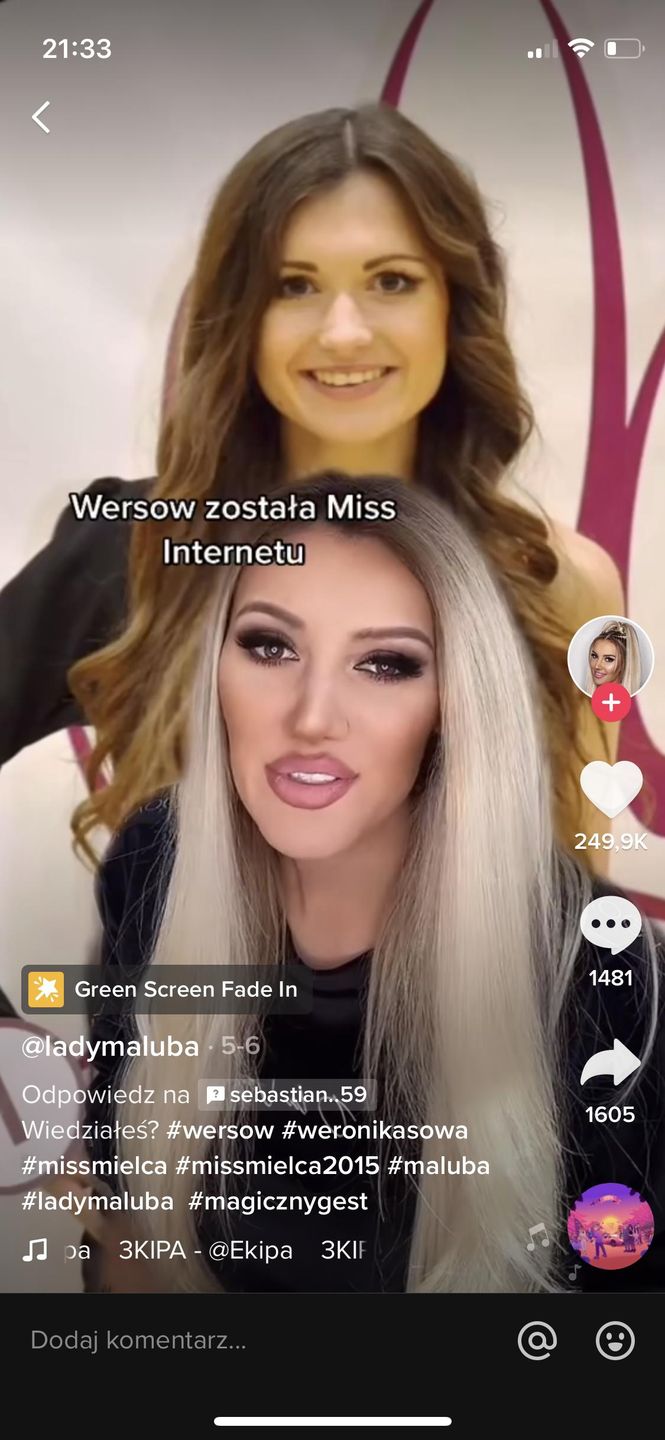Follow the creator with the red plus
This screenshot has width=665, height=1440.
(x=610, y=702)
